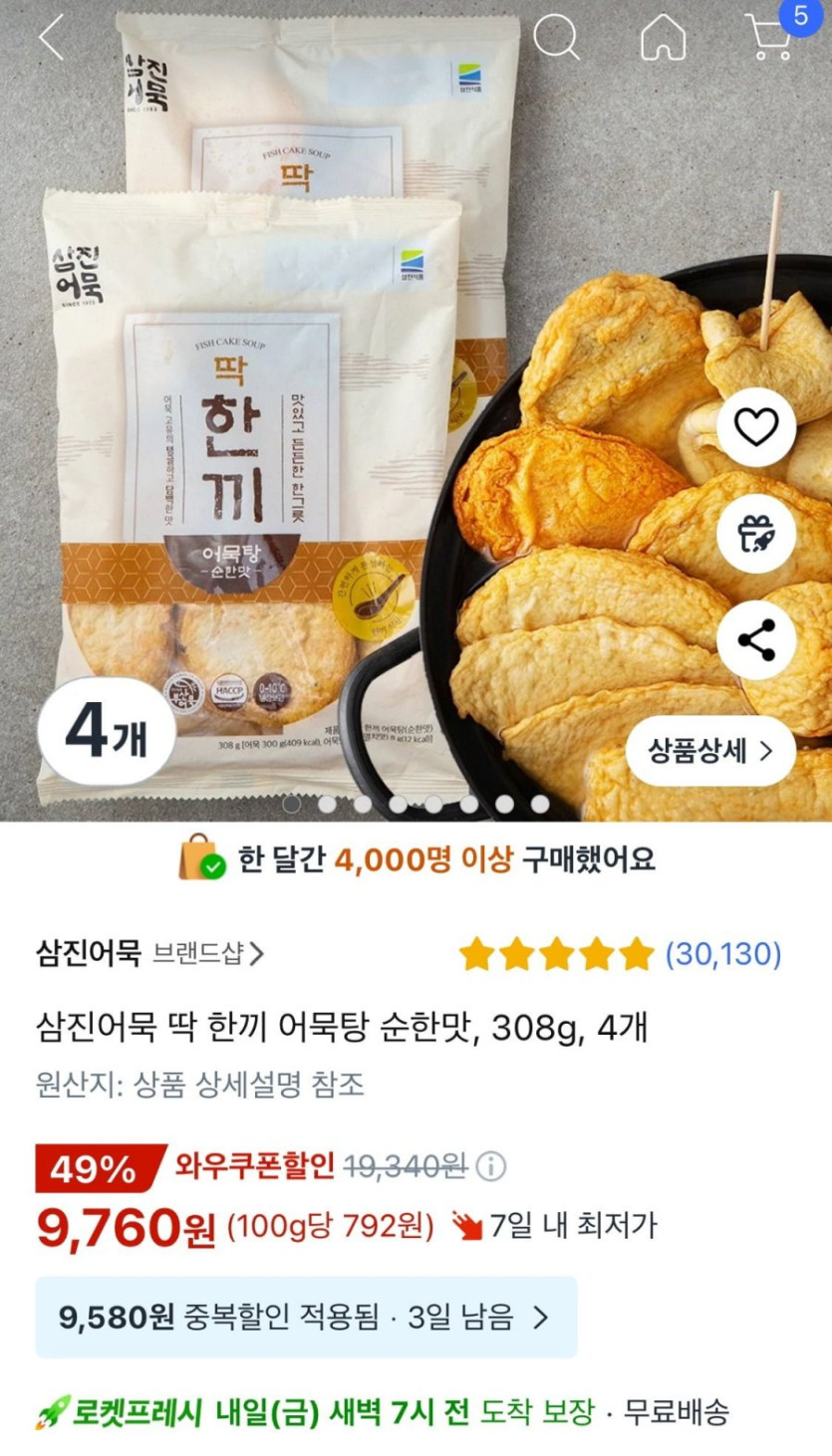The image size is (832, 1456).
Task: Visit the 삼진어묵 브랜드샵 link
Action: [150, 954]
